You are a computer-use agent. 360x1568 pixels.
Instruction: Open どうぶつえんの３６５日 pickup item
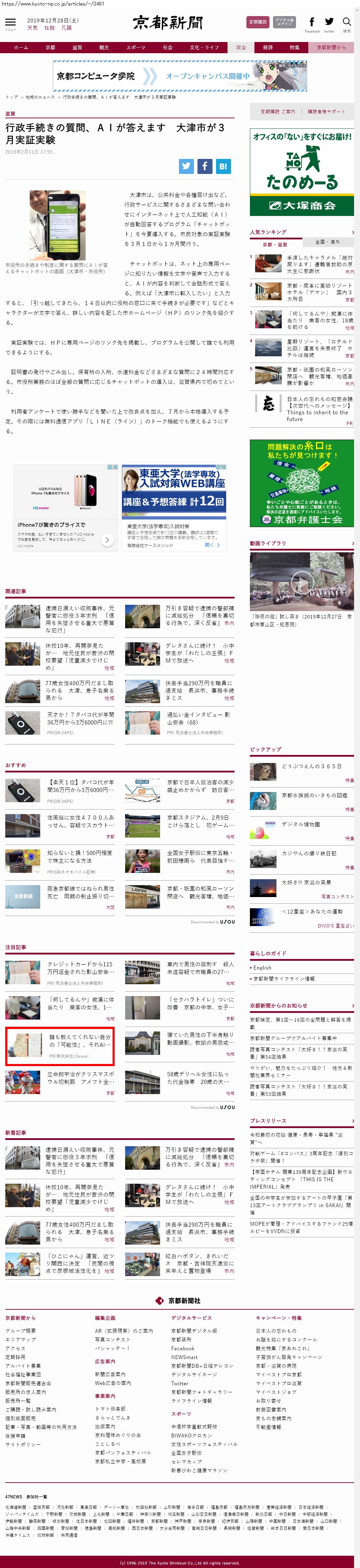pos(311,766)
